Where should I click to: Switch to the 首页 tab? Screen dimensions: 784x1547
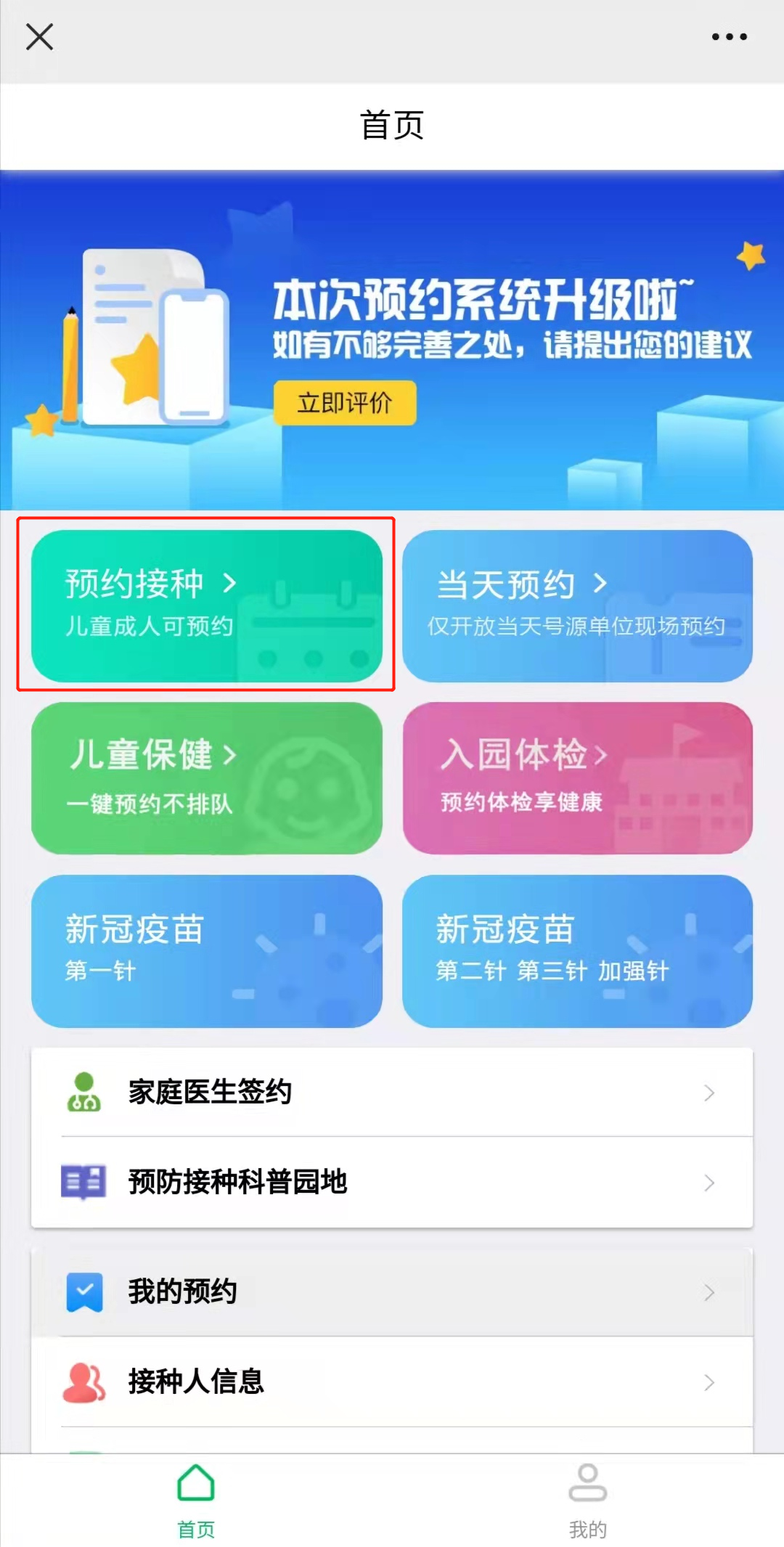(196, 1501)
